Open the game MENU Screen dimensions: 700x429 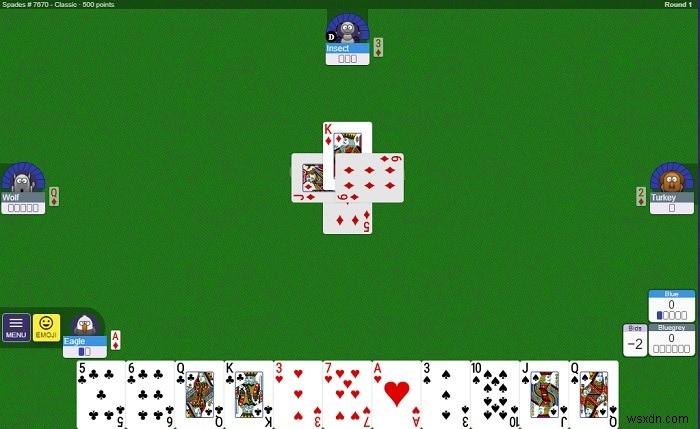click(16, 327)
